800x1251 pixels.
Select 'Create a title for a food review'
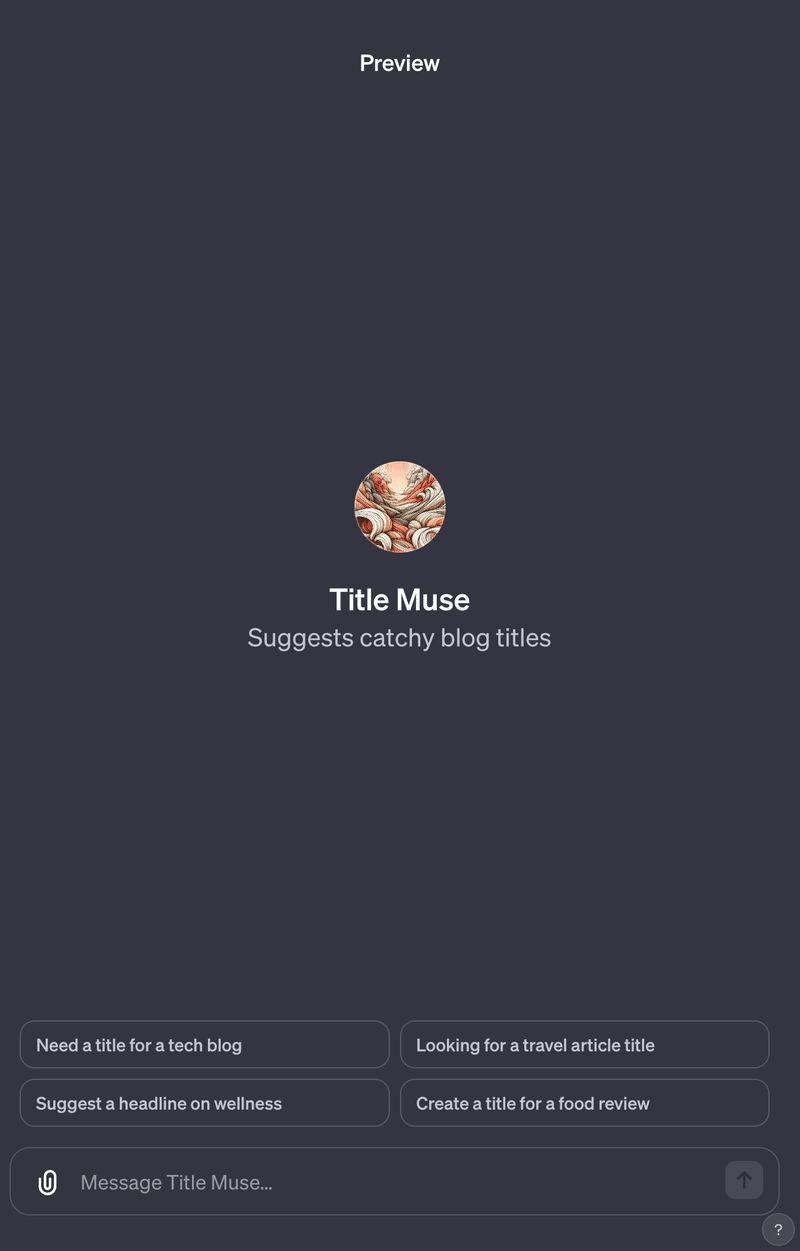pyautogui.click(x=584, y=1103)
